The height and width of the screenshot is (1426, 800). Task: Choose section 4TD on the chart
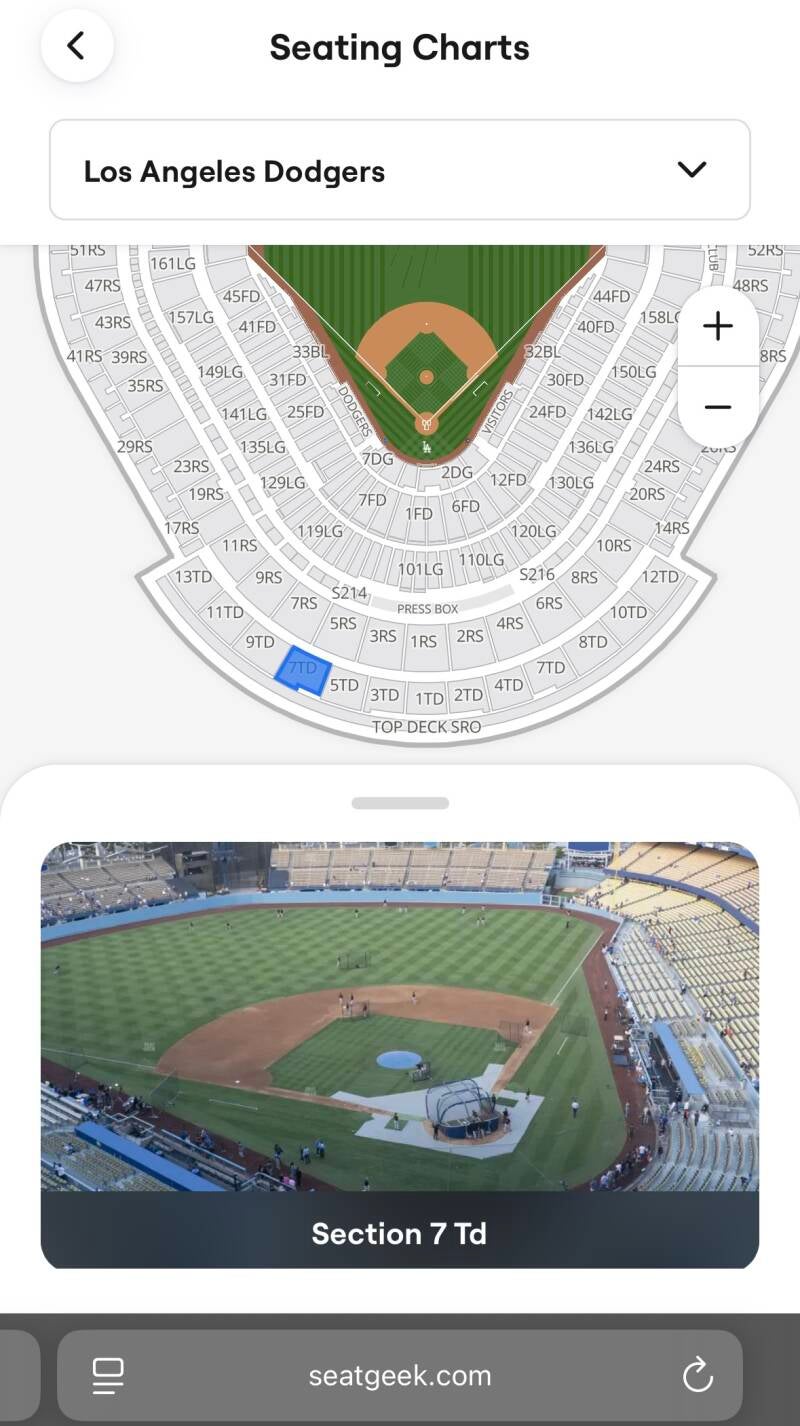pos(508,685)
